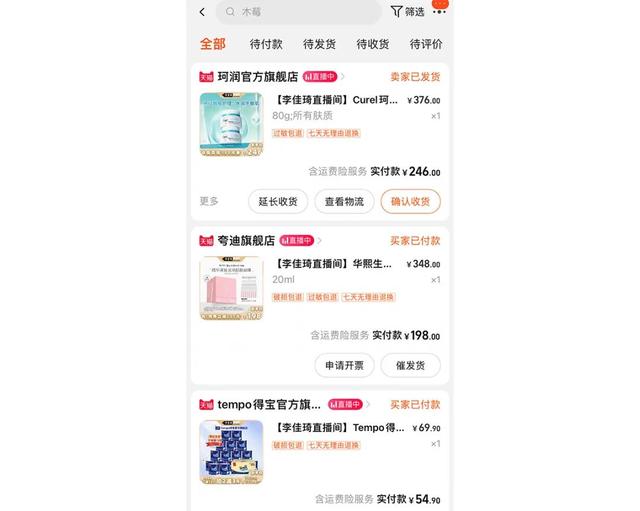The width and height of the screenshot is (640, 511).
Task: Open the 珂润官方旗舰店 store page
Action: click(x=257, y=77)
